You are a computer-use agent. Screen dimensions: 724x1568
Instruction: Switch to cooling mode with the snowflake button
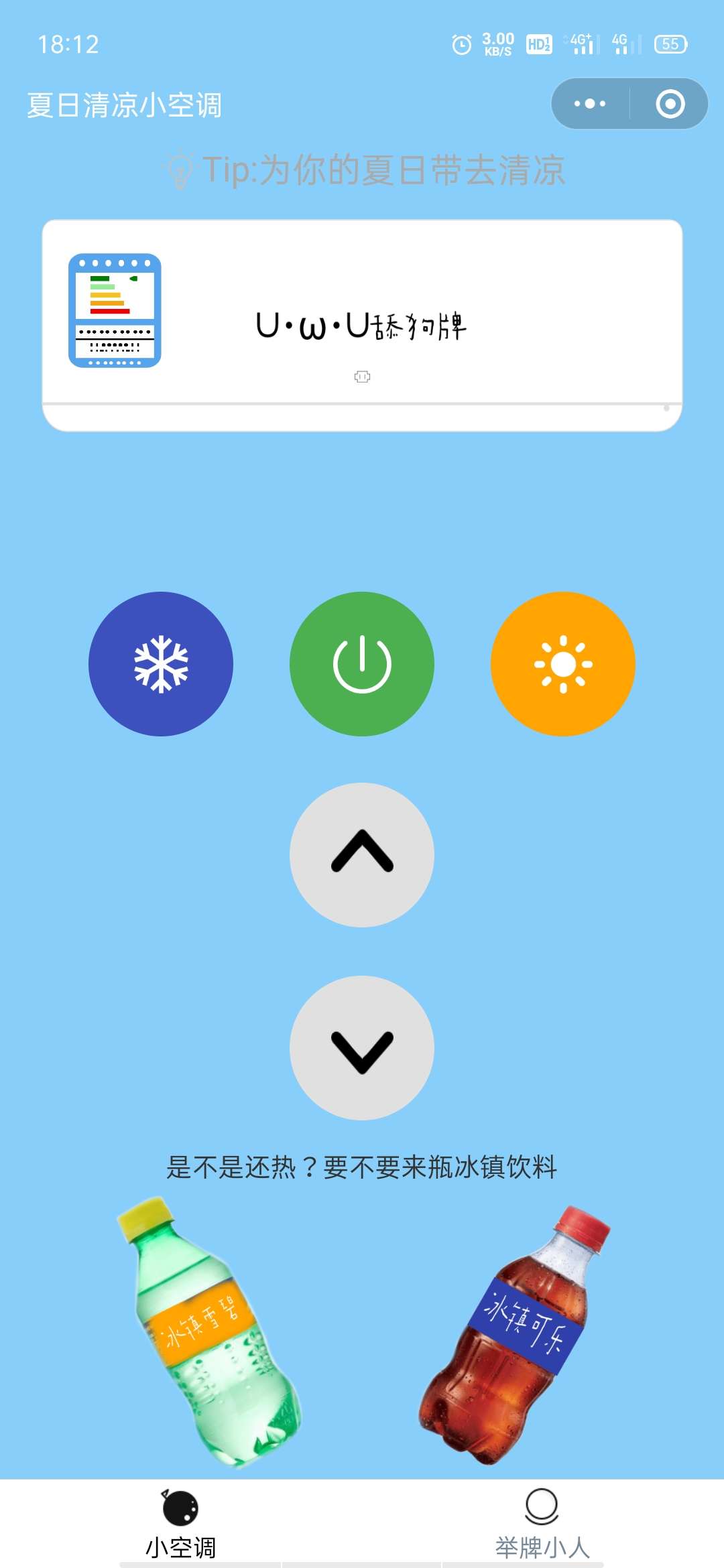pyautogui.click(x=161, y=664)
